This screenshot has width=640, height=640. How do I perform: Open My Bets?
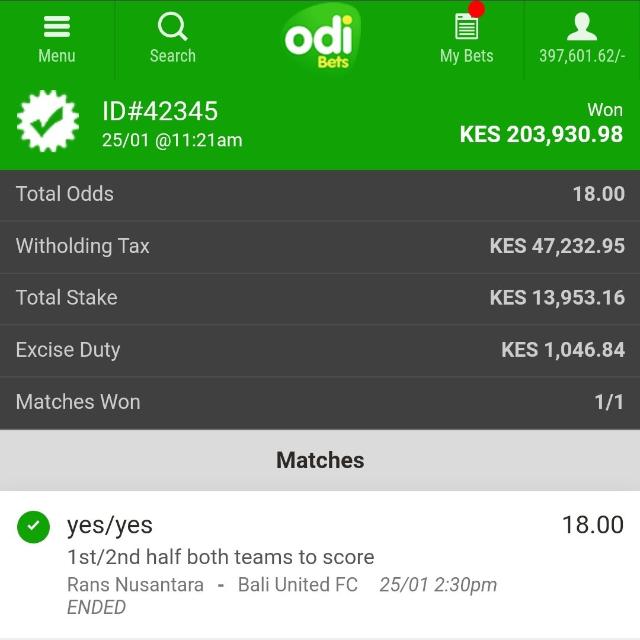click(466, 38)
